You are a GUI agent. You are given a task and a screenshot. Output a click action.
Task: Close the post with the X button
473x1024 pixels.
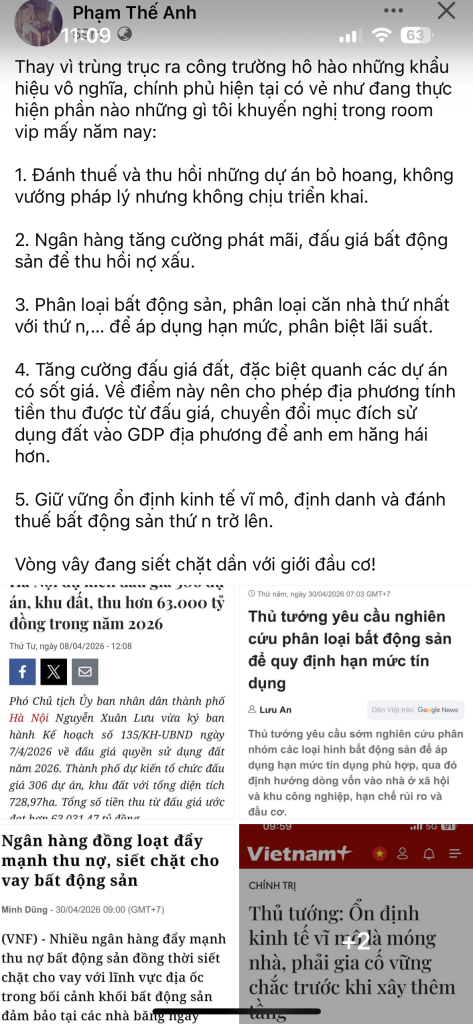(x=446, y=10)
